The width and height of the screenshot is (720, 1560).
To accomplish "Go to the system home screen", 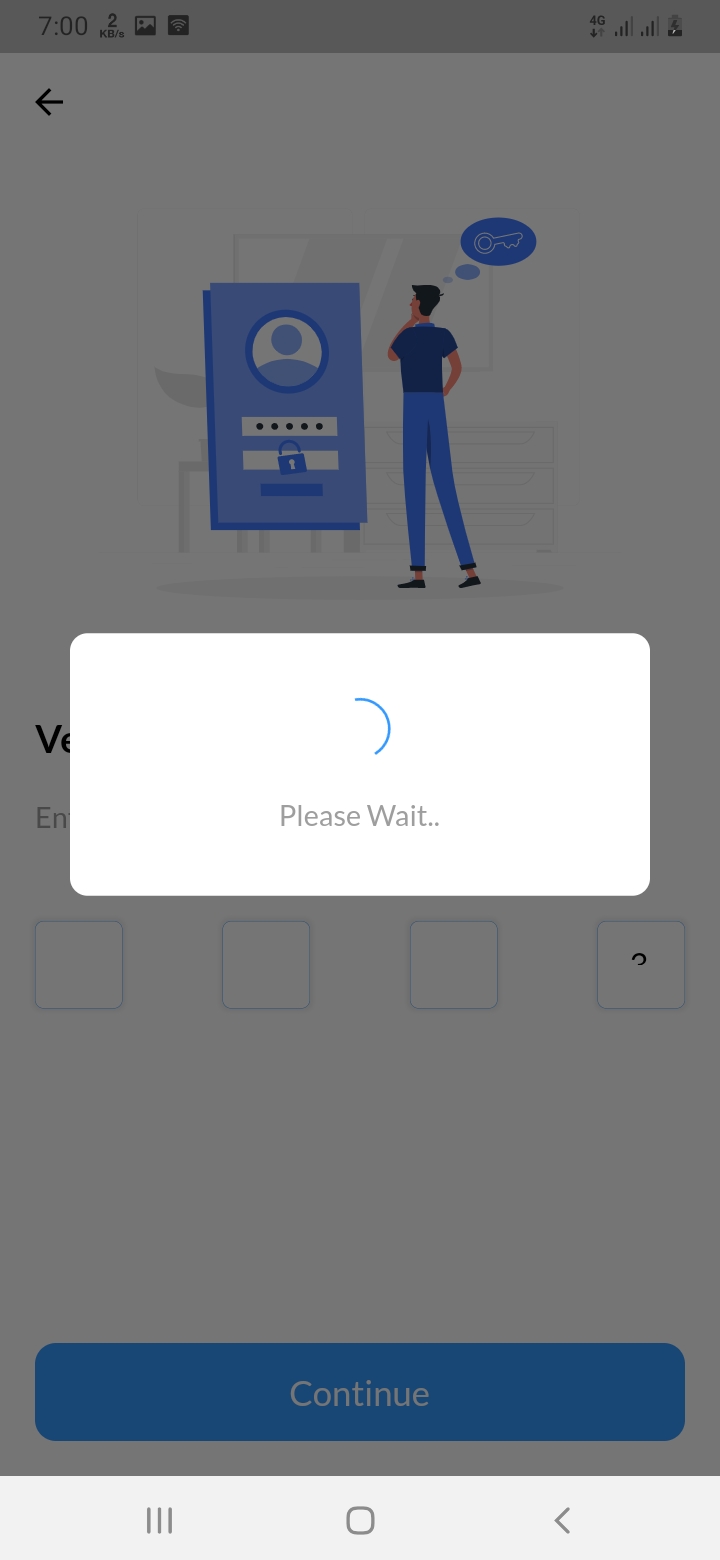I will tap(360, 1521).
